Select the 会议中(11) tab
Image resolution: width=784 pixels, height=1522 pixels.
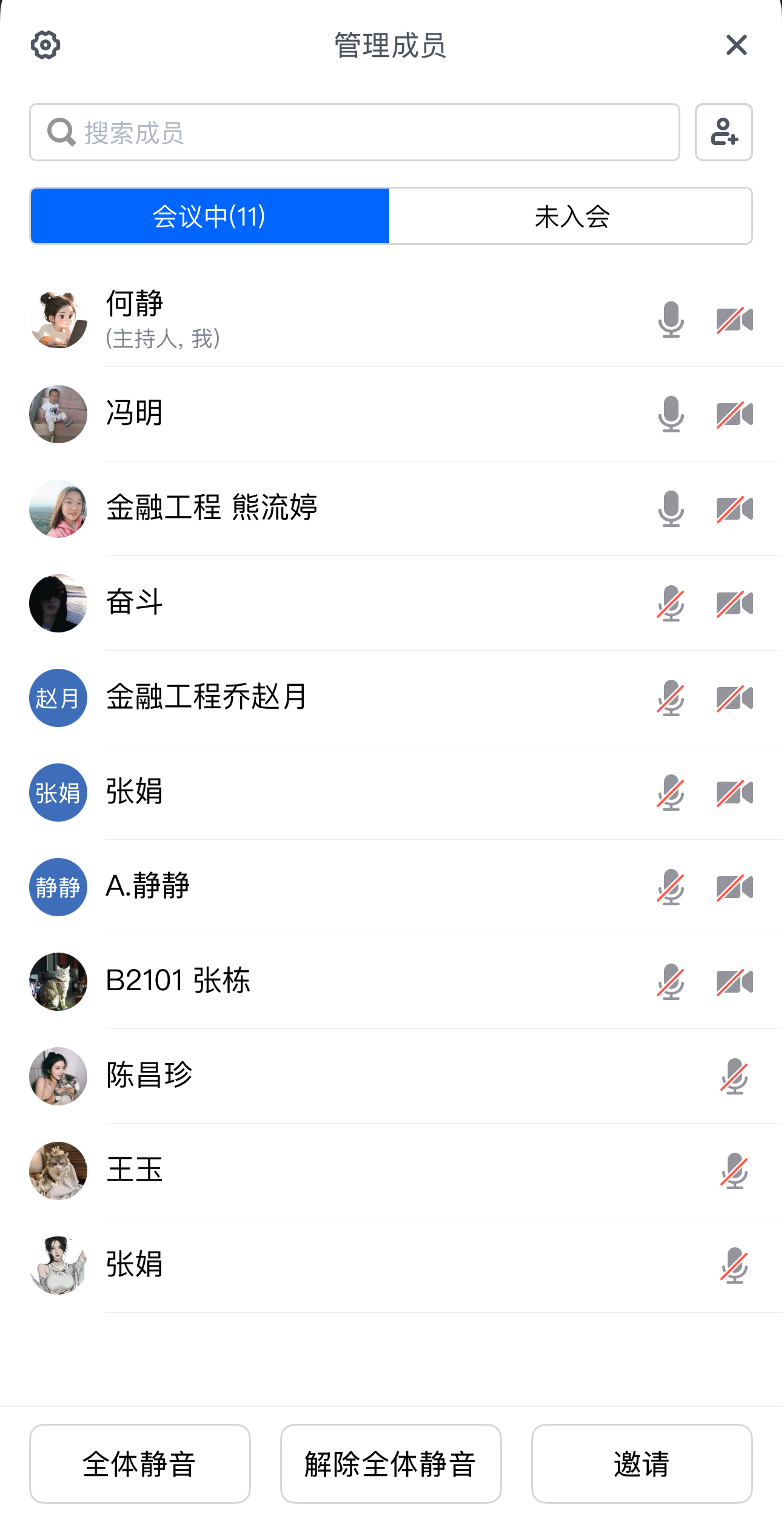tap(210, 216)
